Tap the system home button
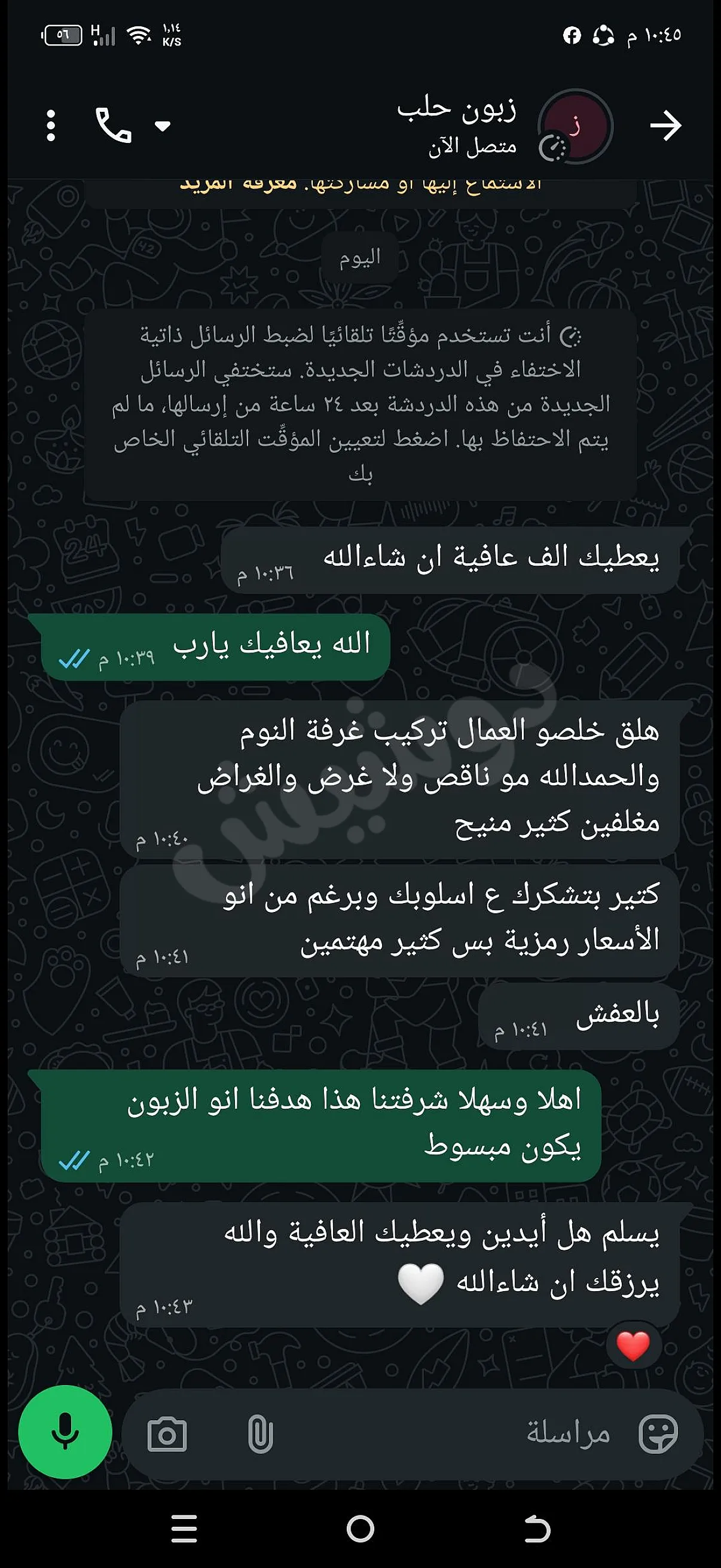 click(360, 1529)
